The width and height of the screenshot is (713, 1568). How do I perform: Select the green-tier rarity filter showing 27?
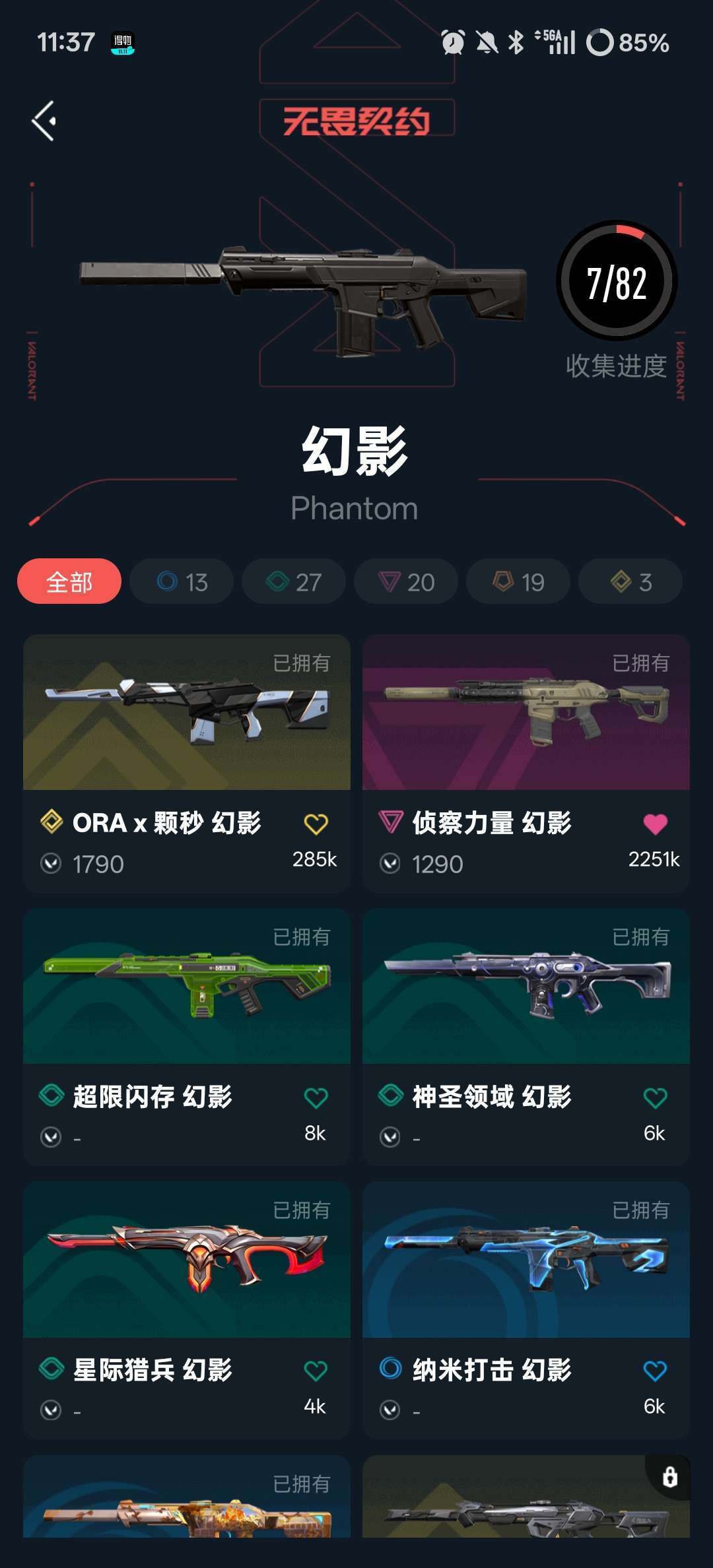click(293, 581)
